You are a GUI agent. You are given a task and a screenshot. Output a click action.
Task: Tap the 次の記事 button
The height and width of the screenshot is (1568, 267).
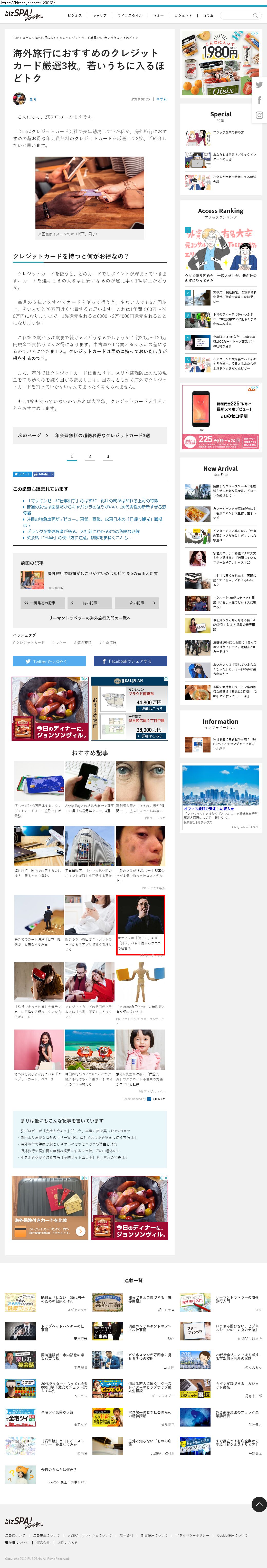[x=140, y=603]
